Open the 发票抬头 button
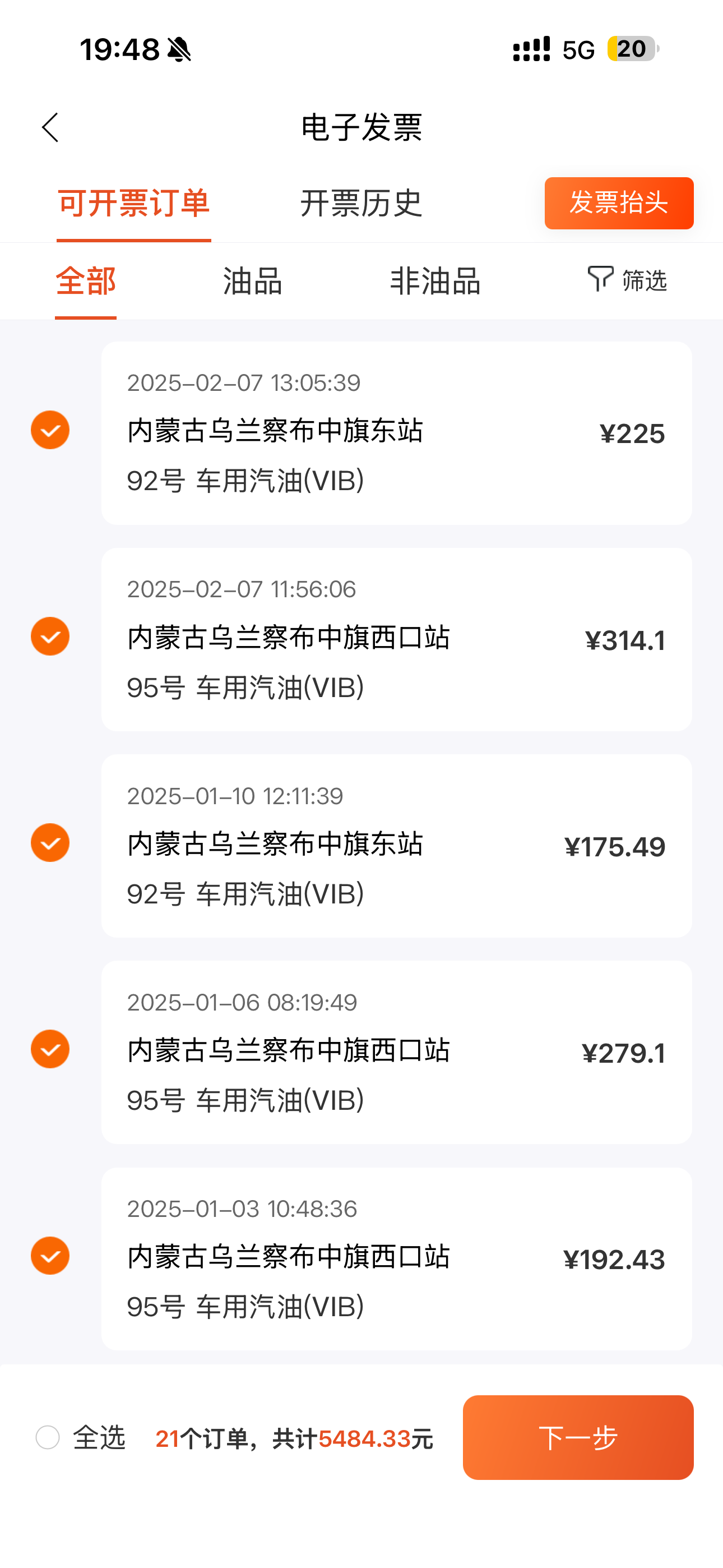The image size is (723, 1568). 618,204
